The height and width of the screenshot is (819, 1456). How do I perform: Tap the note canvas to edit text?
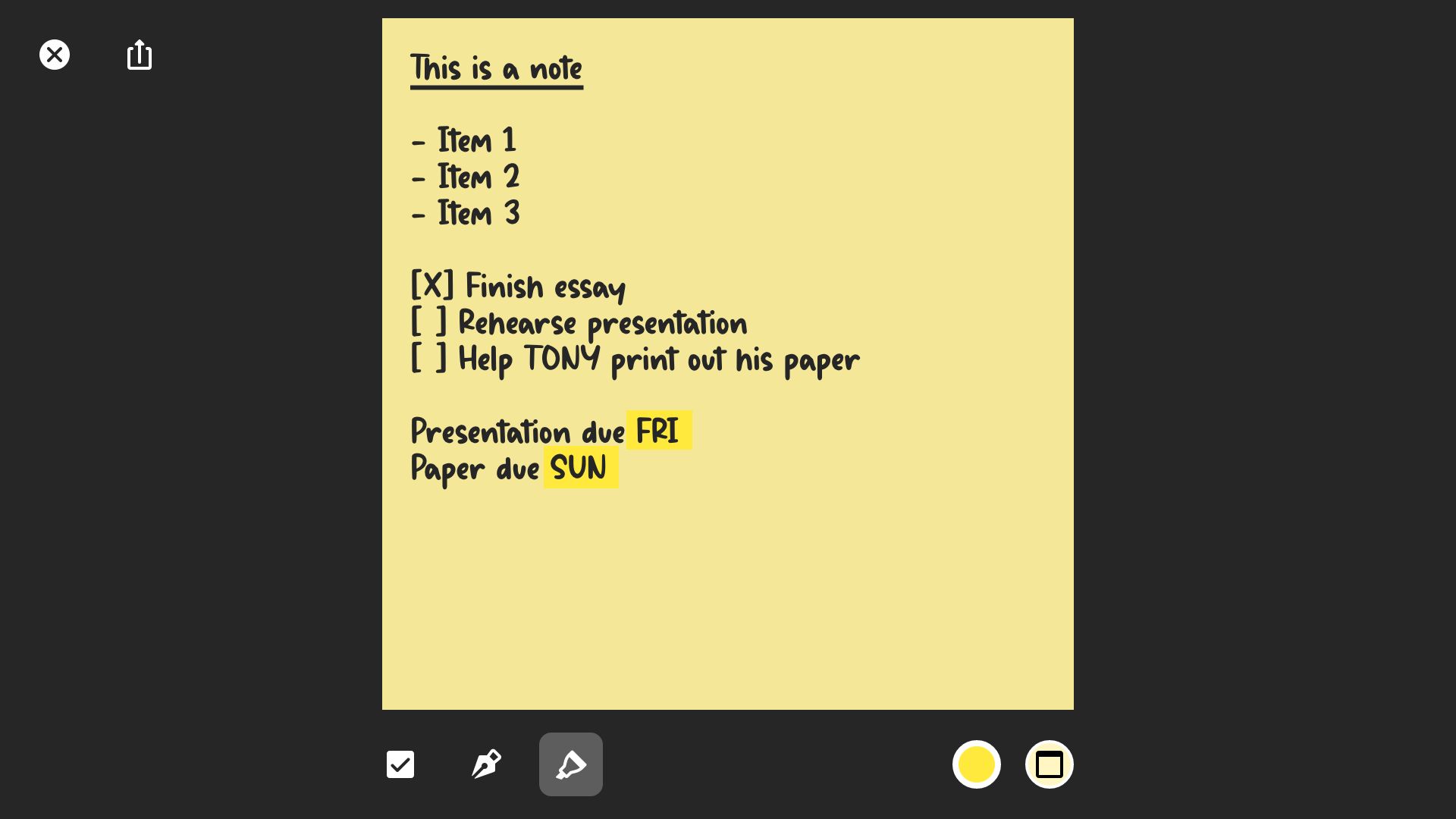728,591
